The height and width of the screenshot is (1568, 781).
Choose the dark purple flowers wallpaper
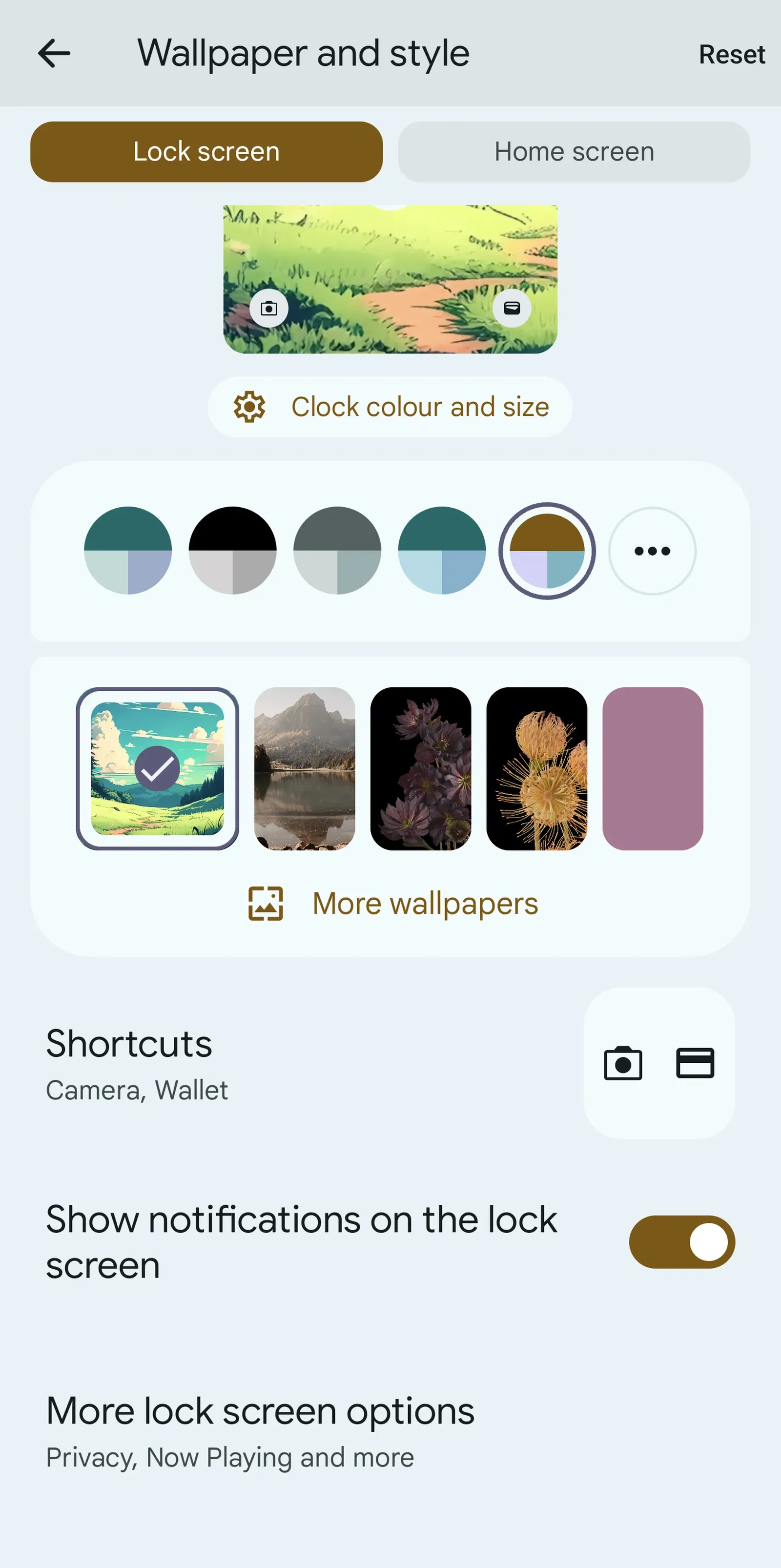point(421,768)
